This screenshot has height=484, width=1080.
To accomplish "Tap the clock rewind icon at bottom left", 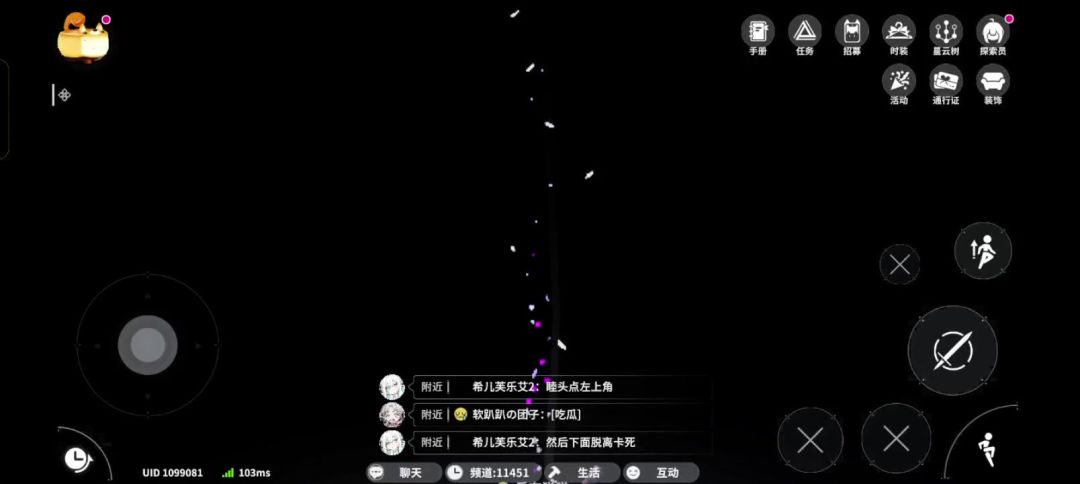I will (76, 459).
